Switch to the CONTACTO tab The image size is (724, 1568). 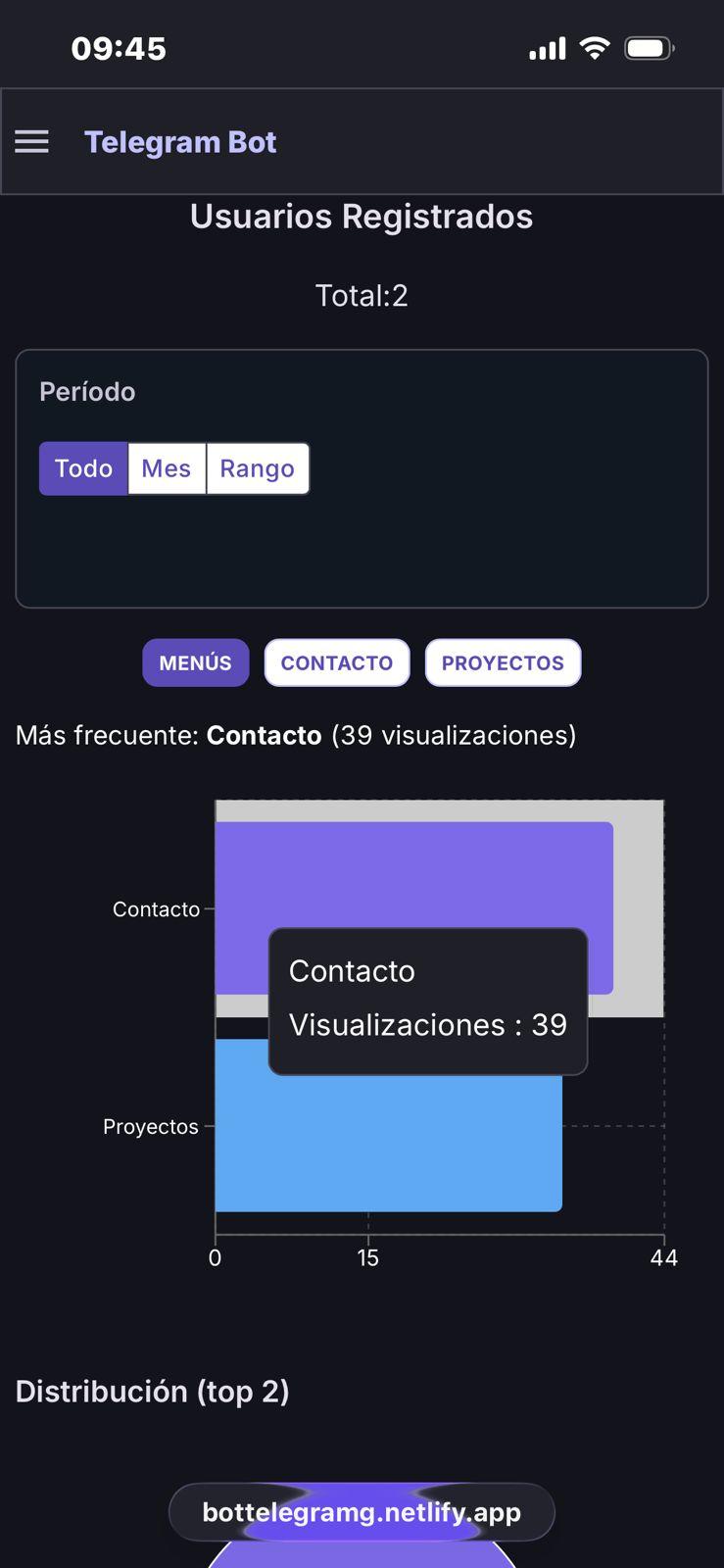pos(337,662)
